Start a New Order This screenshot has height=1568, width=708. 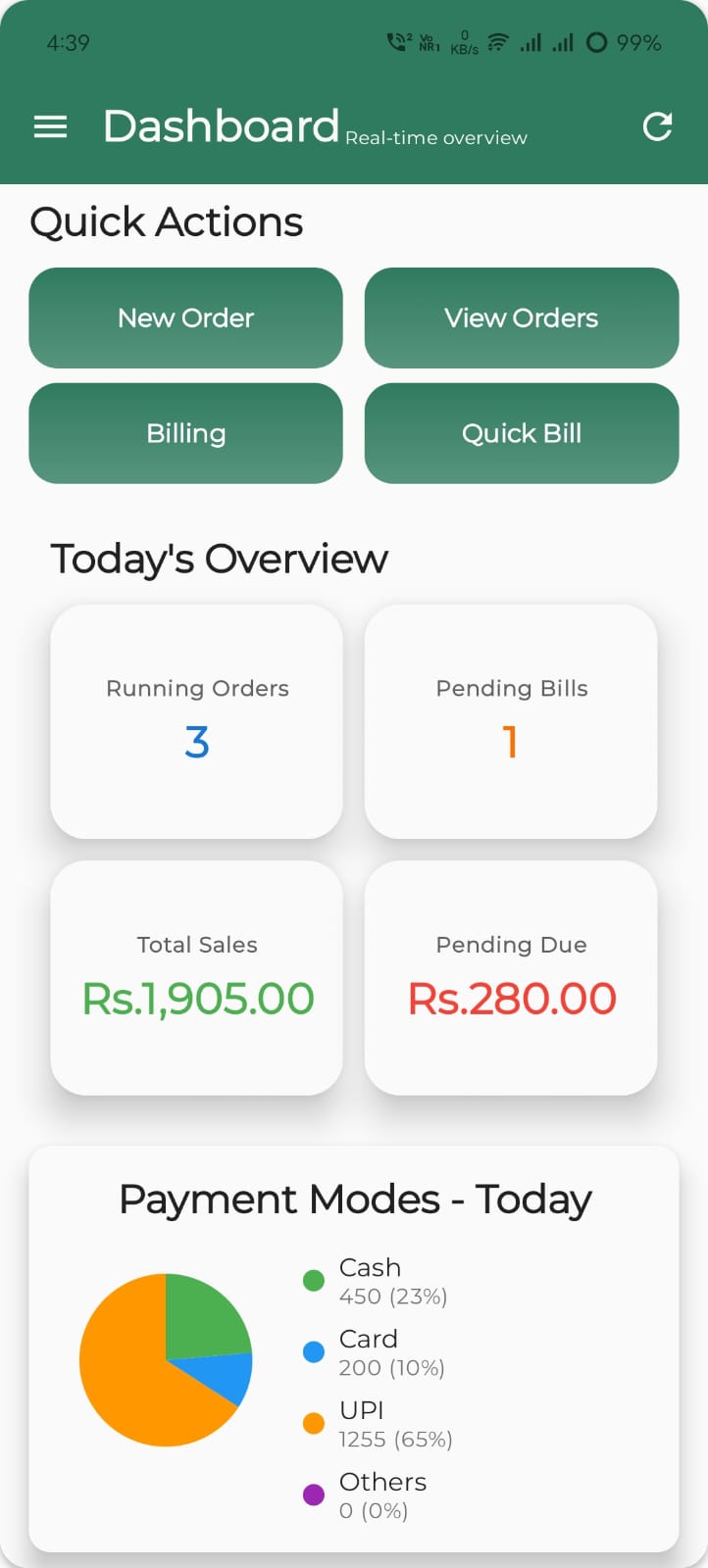coord(185,318)
